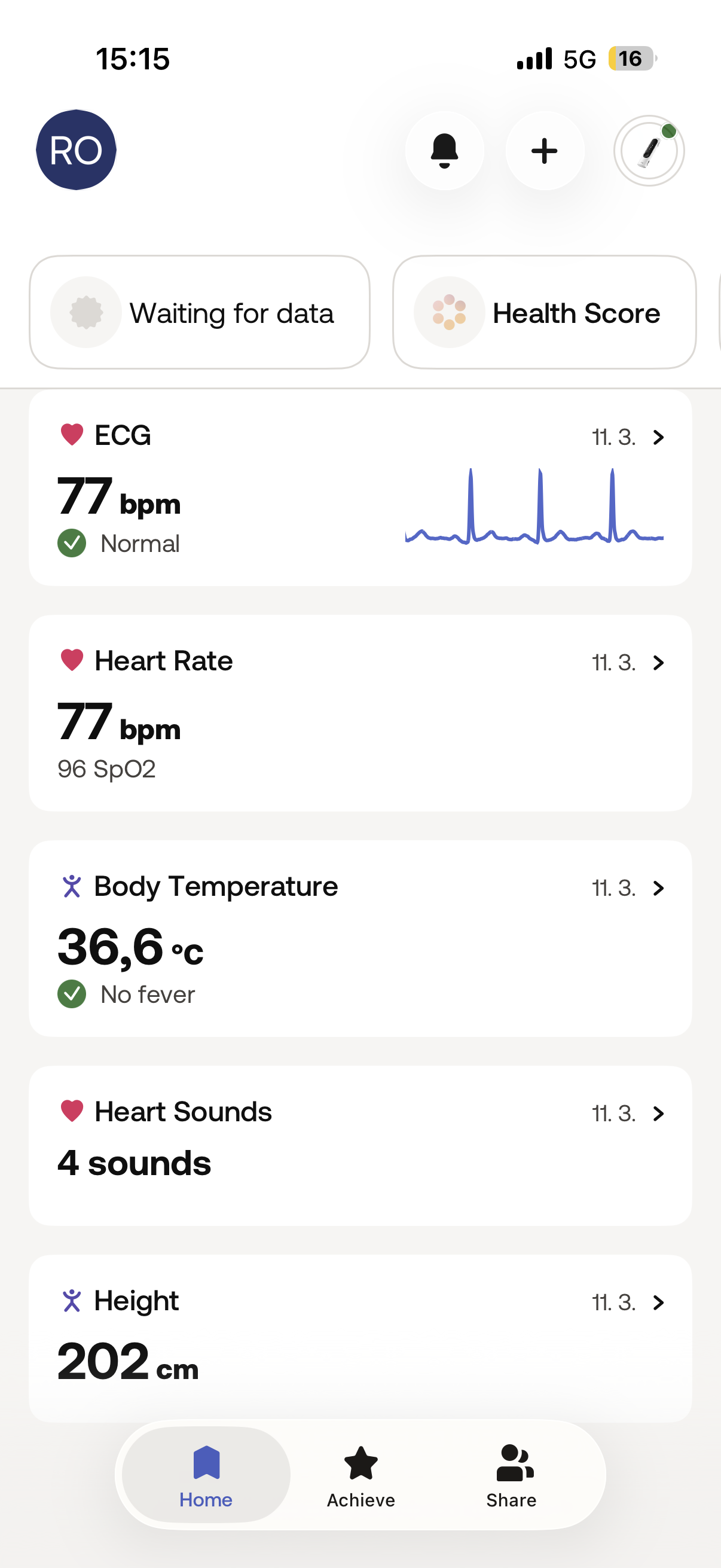721x1568 pixels.
Task: Open the Height measurement card
Action: tap(360, 1337)
